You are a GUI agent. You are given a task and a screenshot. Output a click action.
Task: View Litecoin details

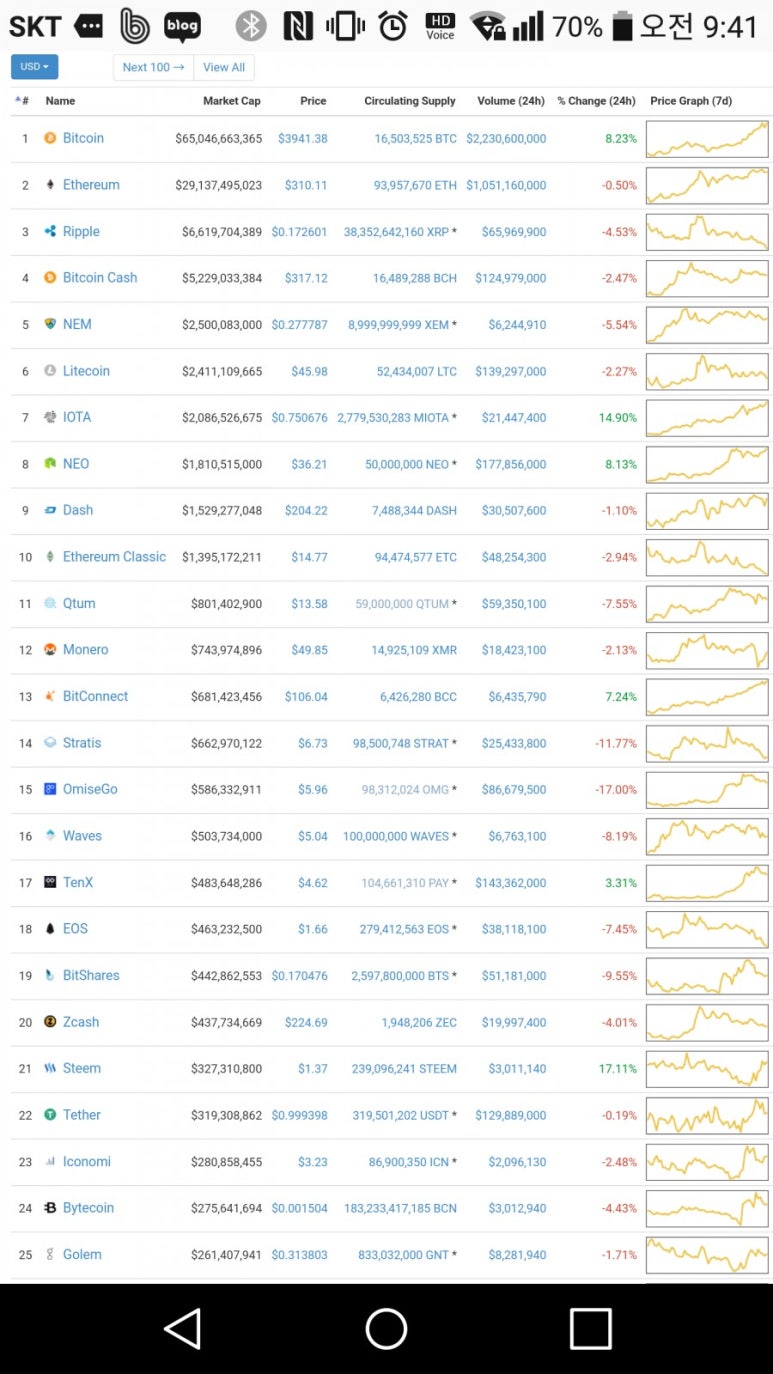[x=86, y=371]
